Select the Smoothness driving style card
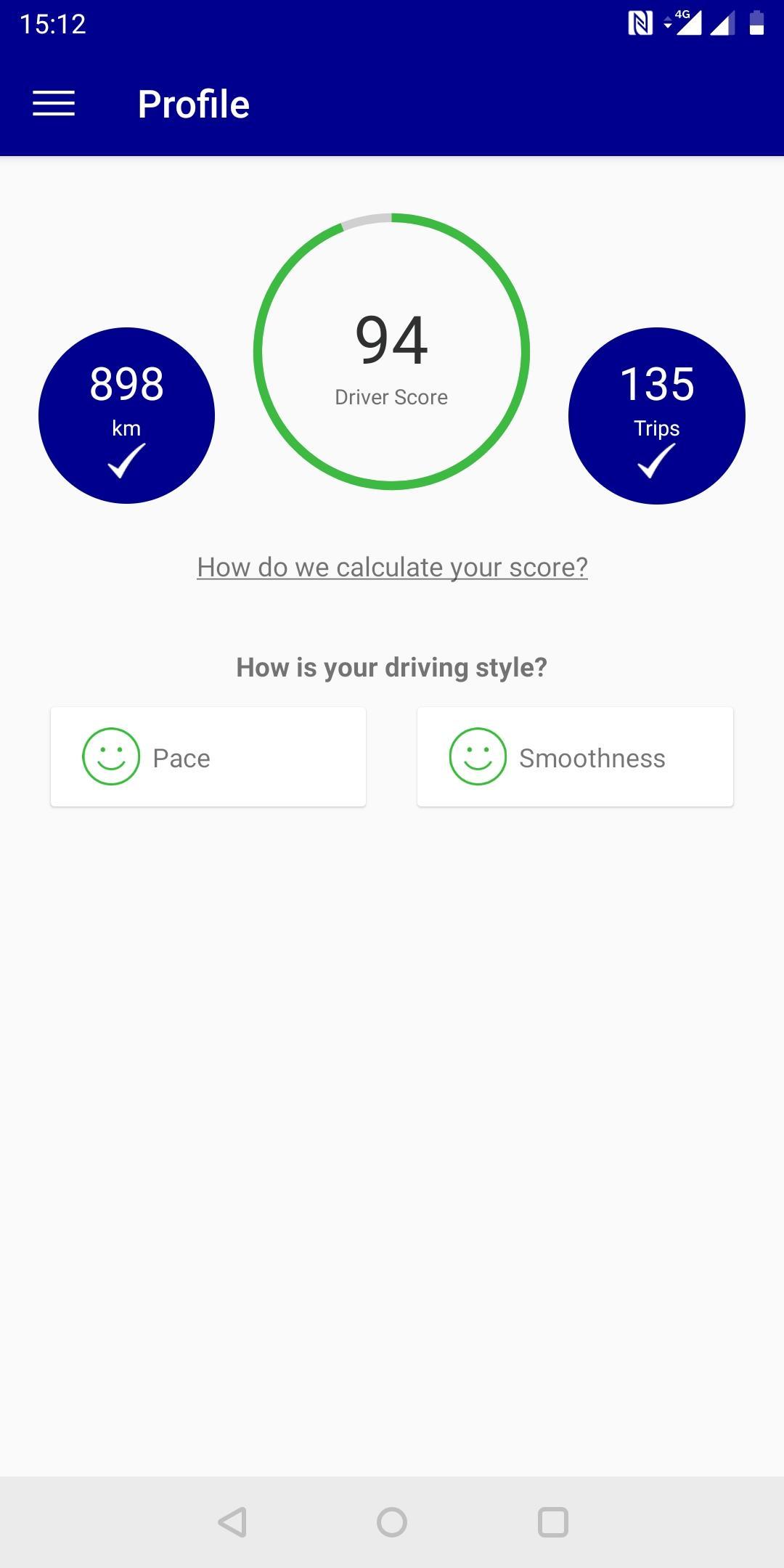 coord(575,756)
